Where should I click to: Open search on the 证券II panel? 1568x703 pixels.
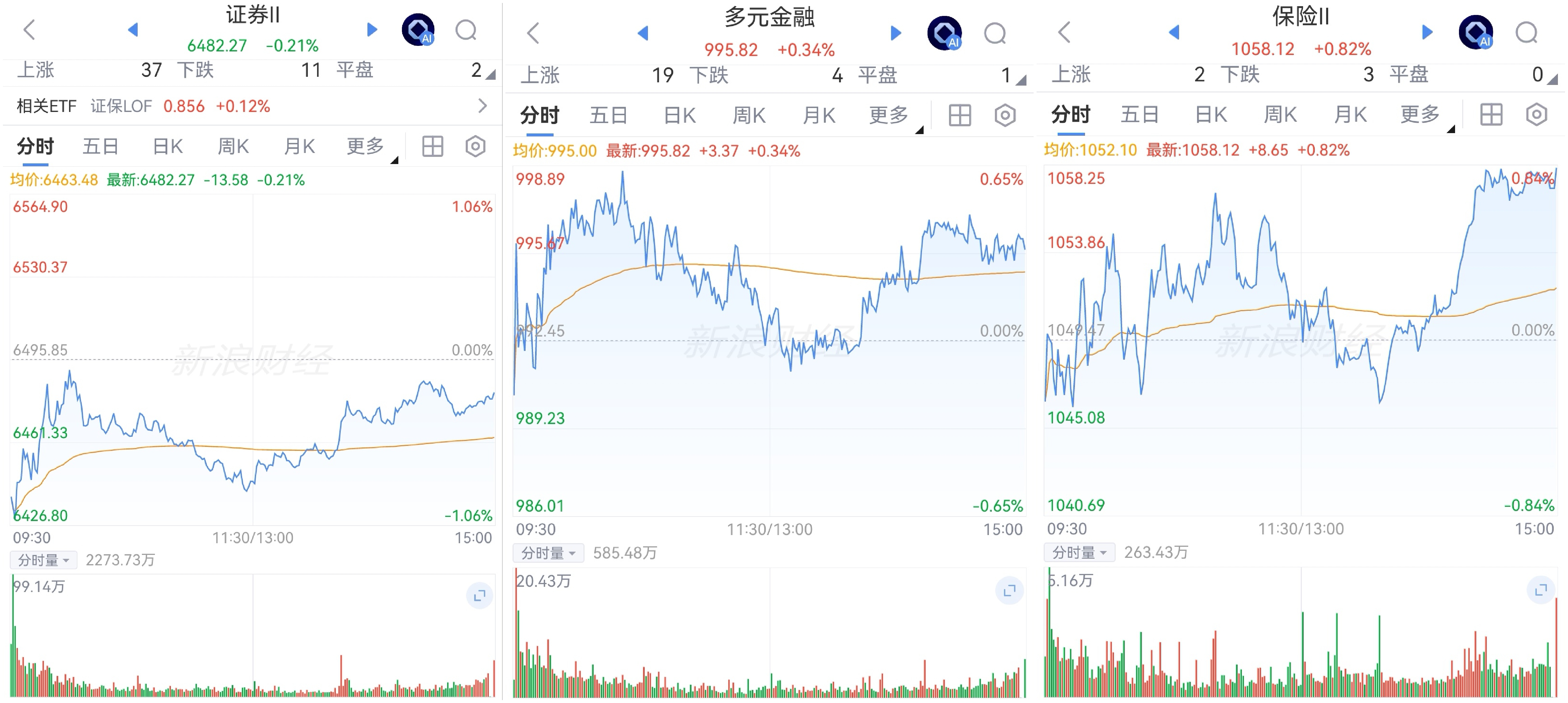coord(466,29)
